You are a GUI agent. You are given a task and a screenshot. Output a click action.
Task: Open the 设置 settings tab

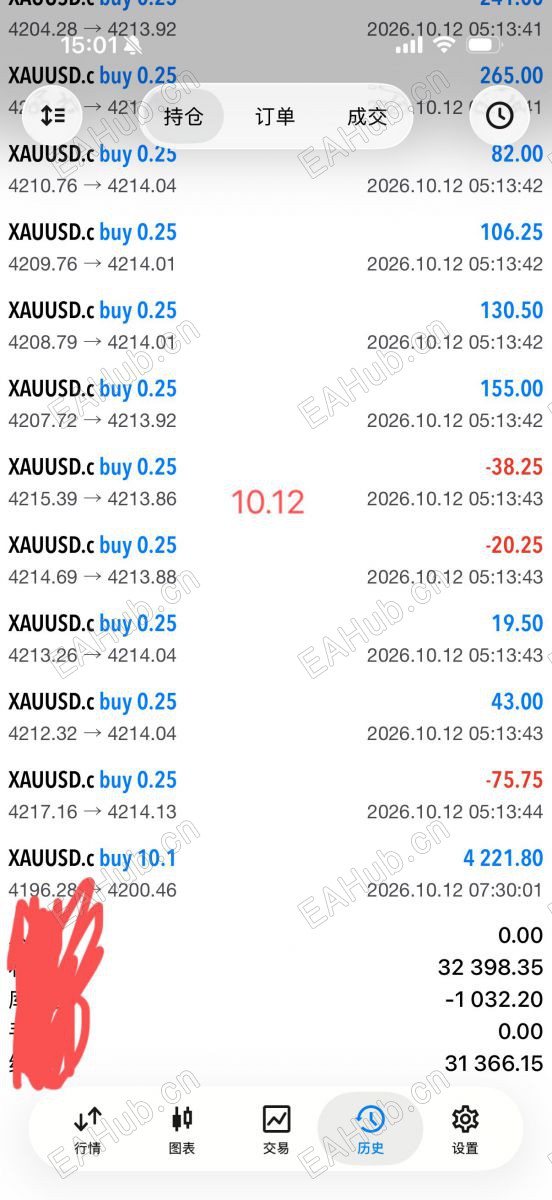[x=465, y=1131]
